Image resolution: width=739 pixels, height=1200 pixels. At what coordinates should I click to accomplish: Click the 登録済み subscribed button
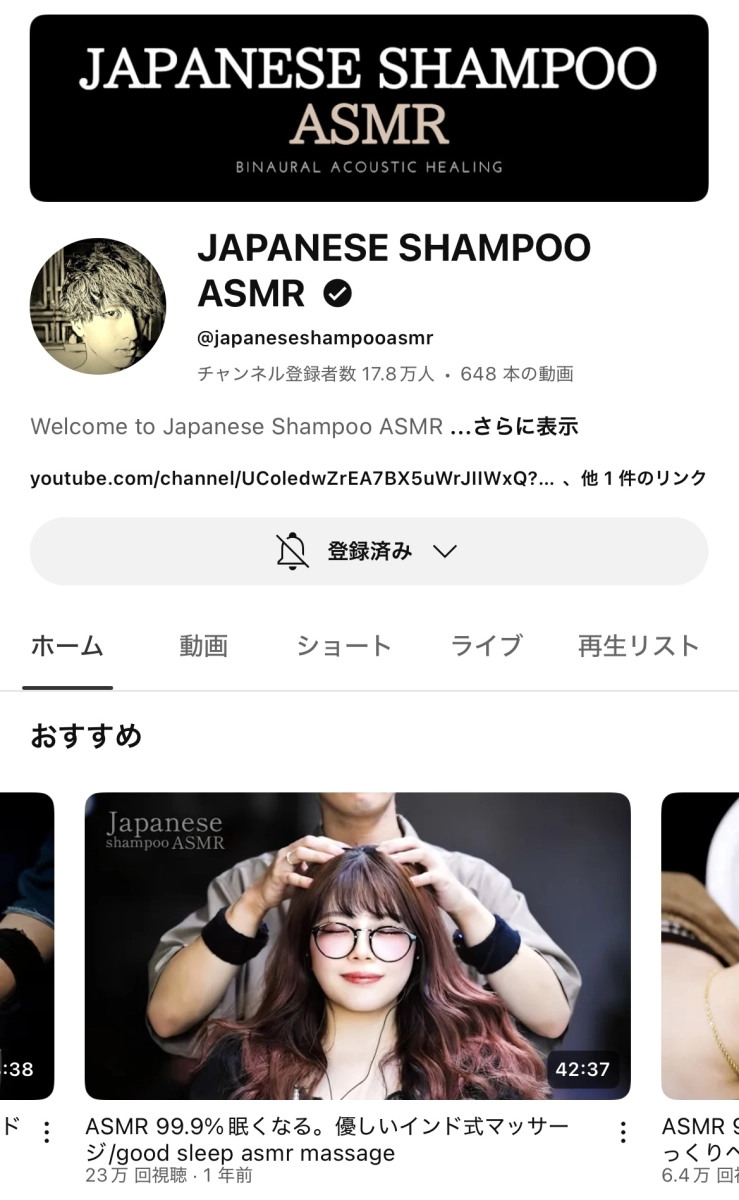pos(369,549)
